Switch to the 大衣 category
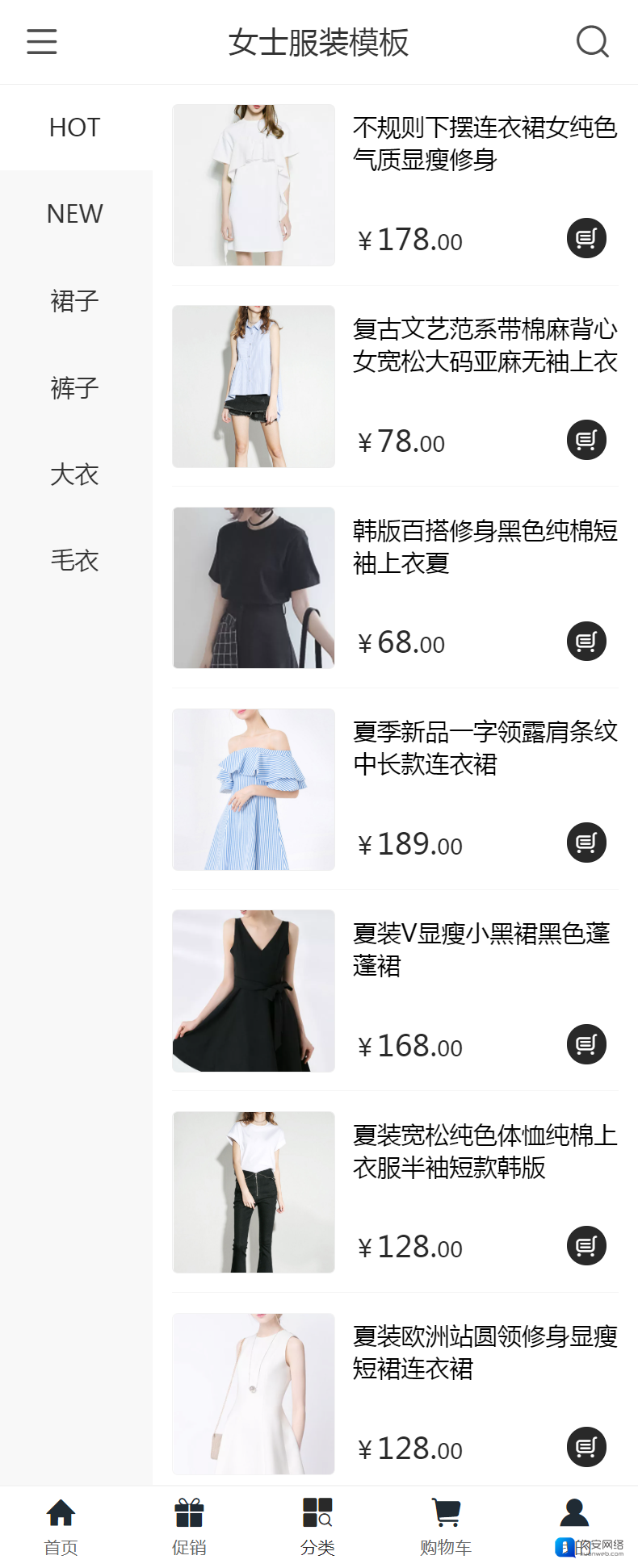The image size is (638, 1568). point(75,475)
